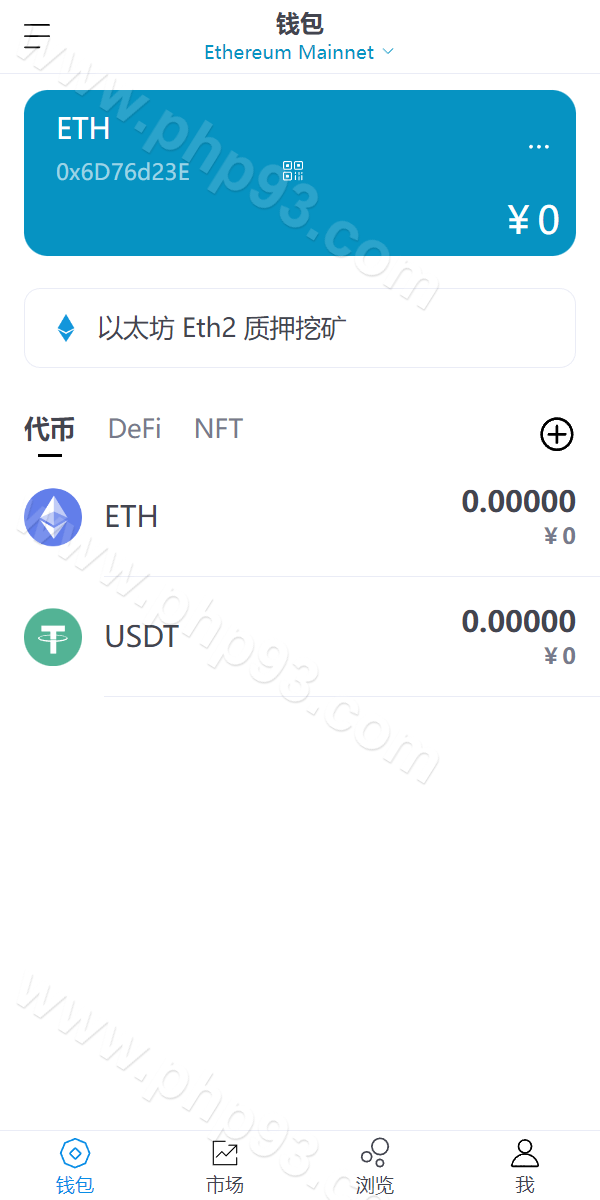Switch to the NFT tab
600x1200 pixels.
click(x=218, y=429)
